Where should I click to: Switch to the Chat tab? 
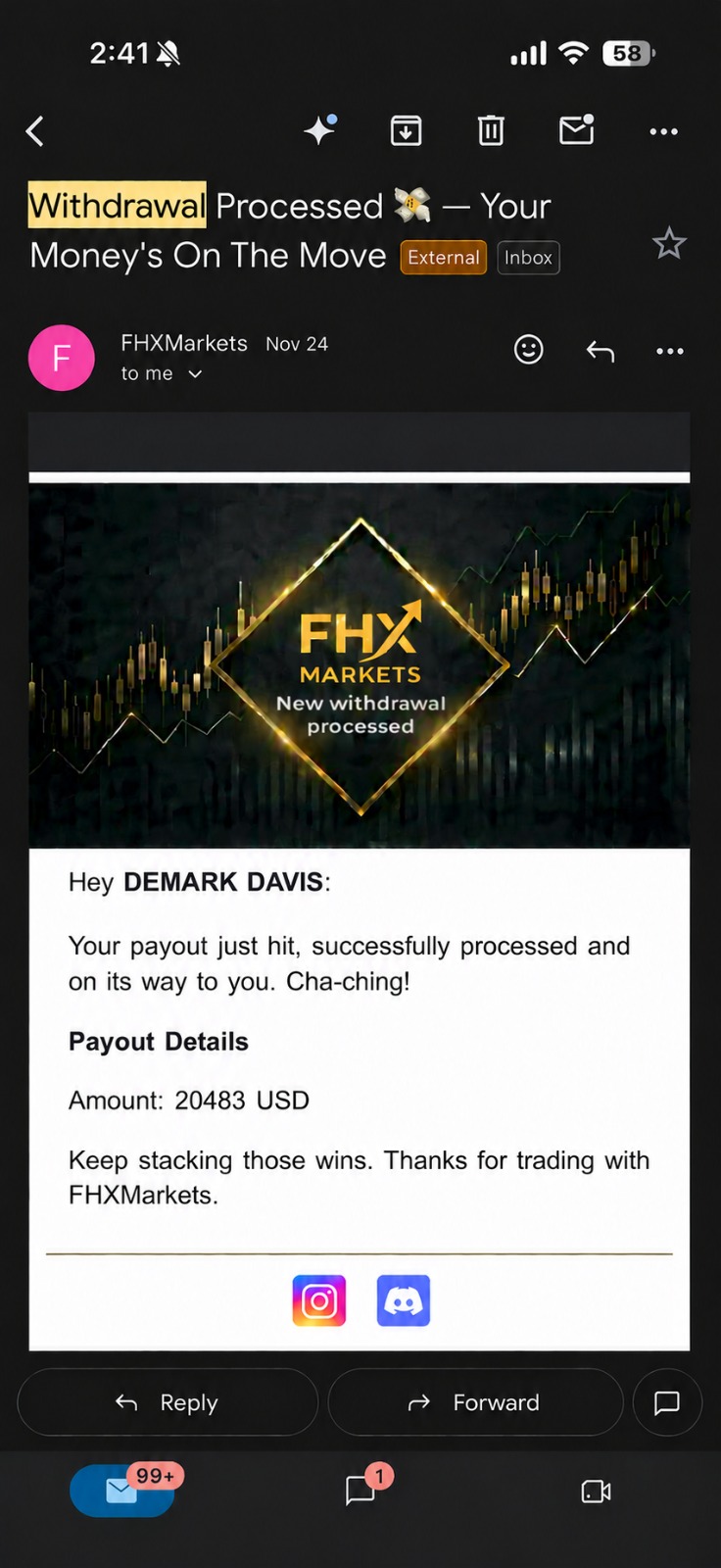coord(360,1491)
